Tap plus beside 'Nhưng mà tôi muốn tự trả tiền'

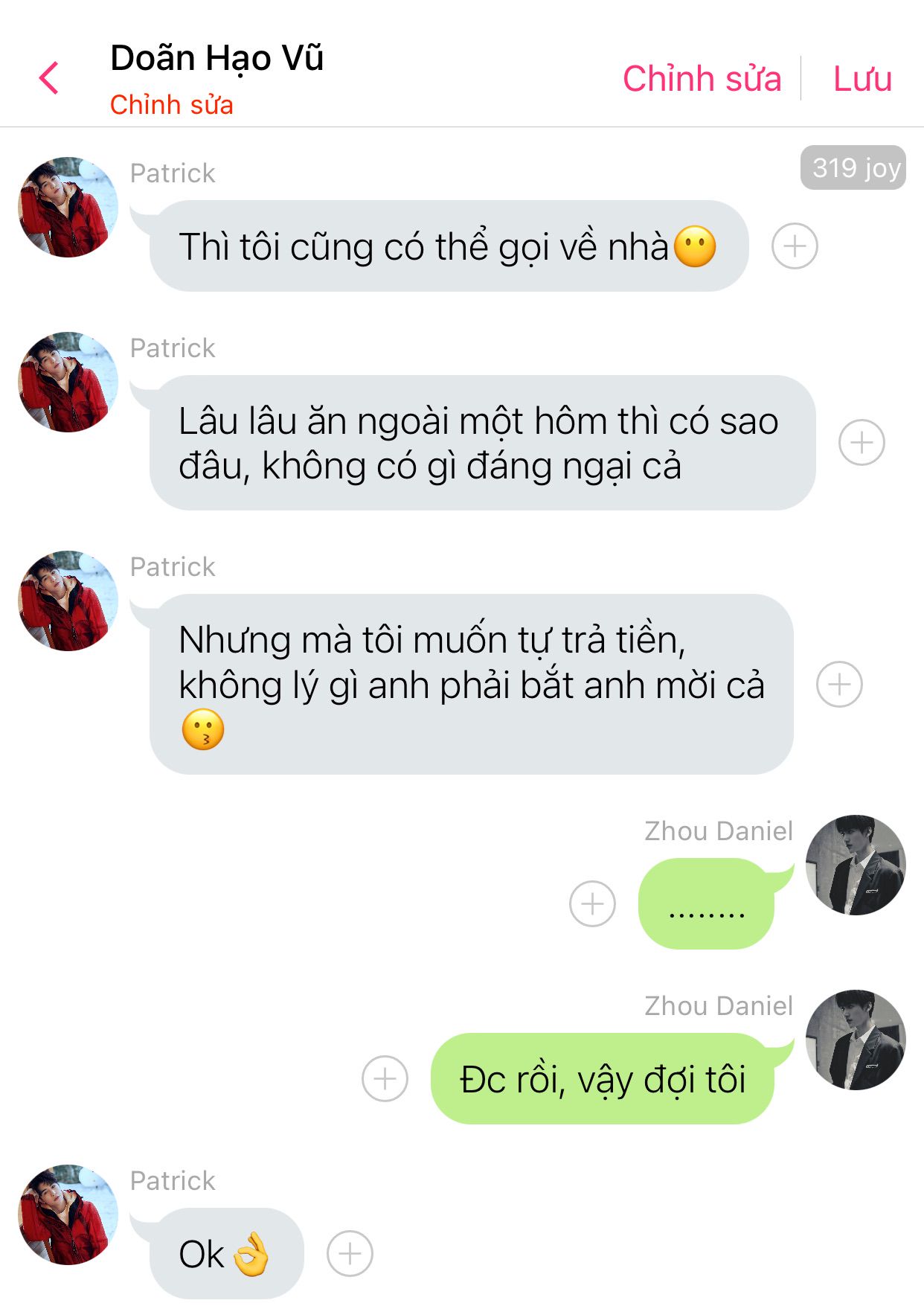coord(839,684)
